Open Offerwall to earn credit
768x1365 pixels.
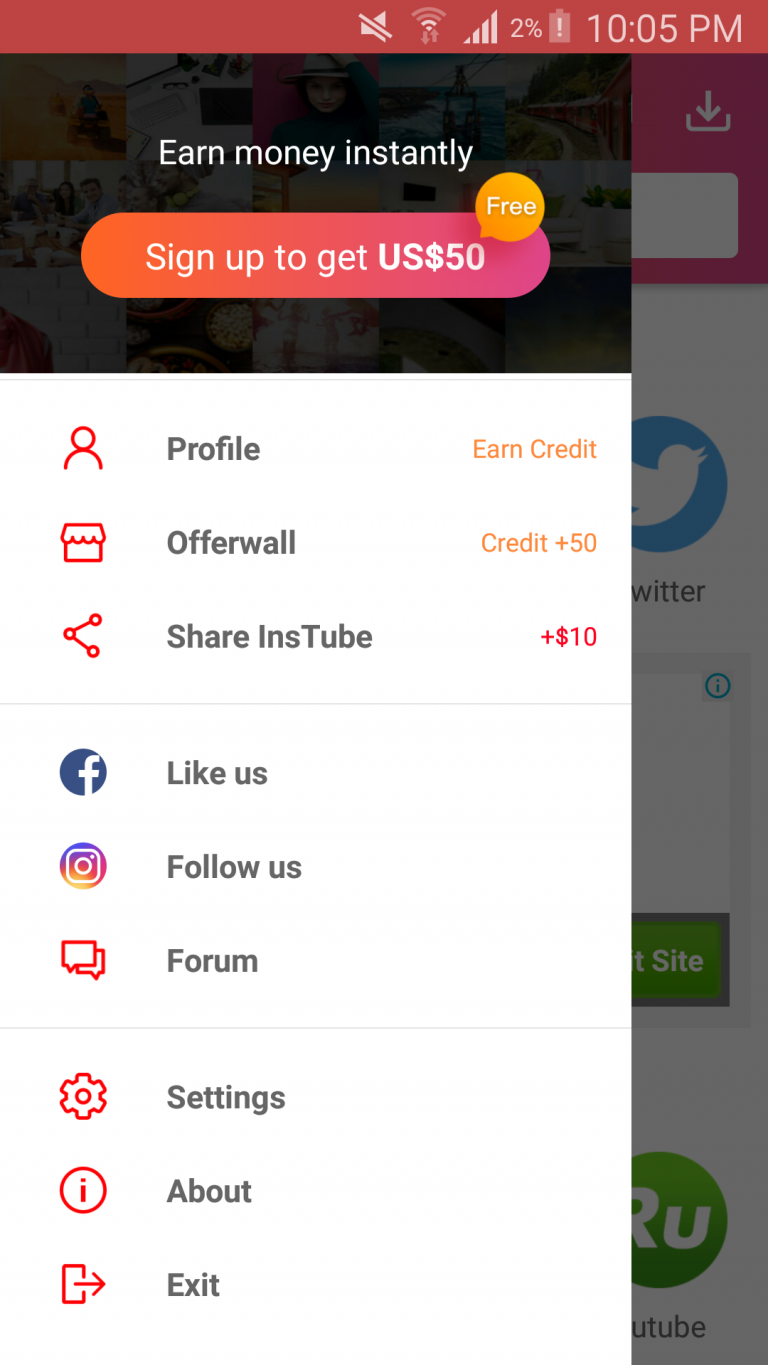tap(231, 543)
